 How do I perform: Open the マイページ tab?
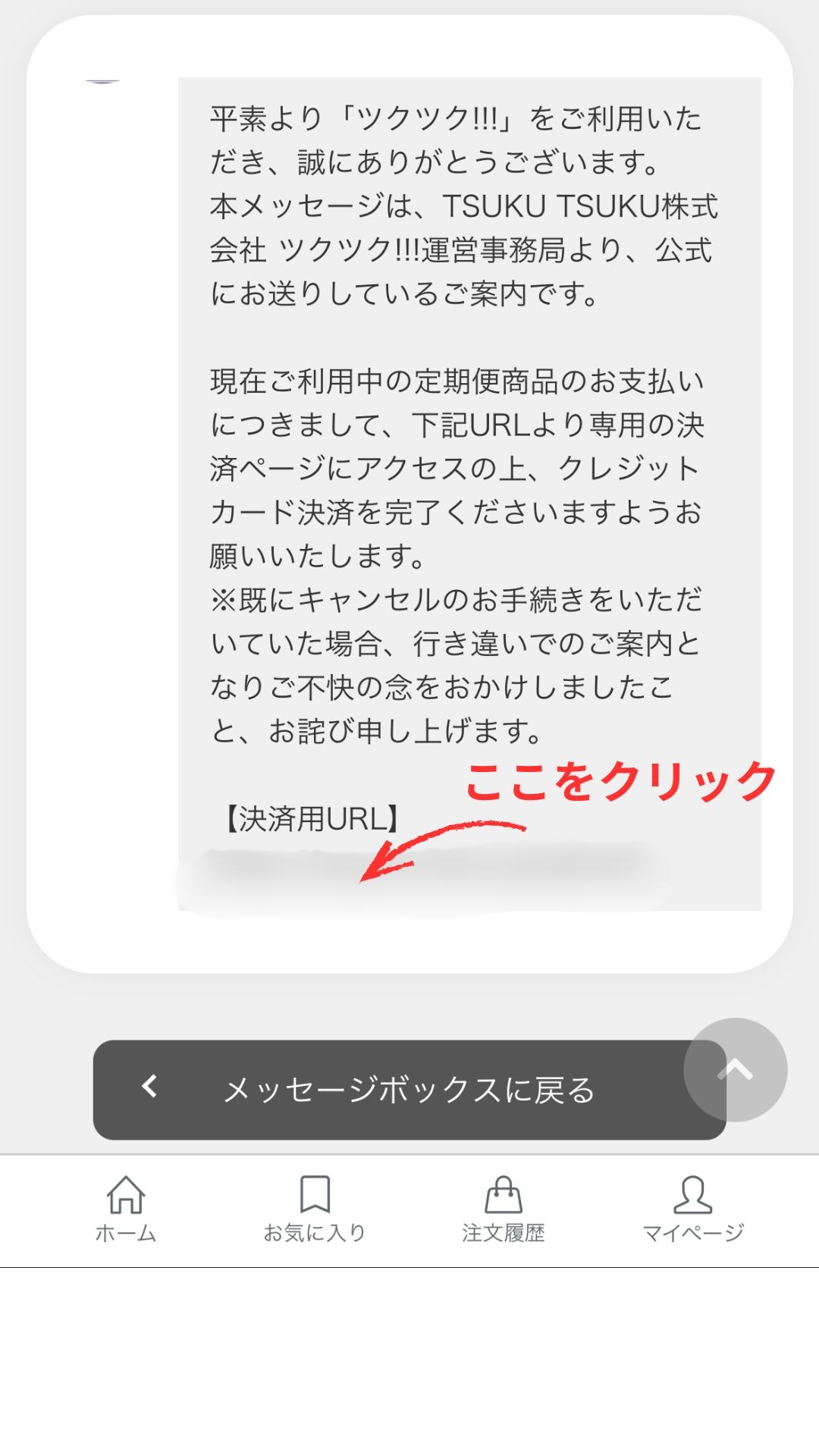coord(692,1209)
